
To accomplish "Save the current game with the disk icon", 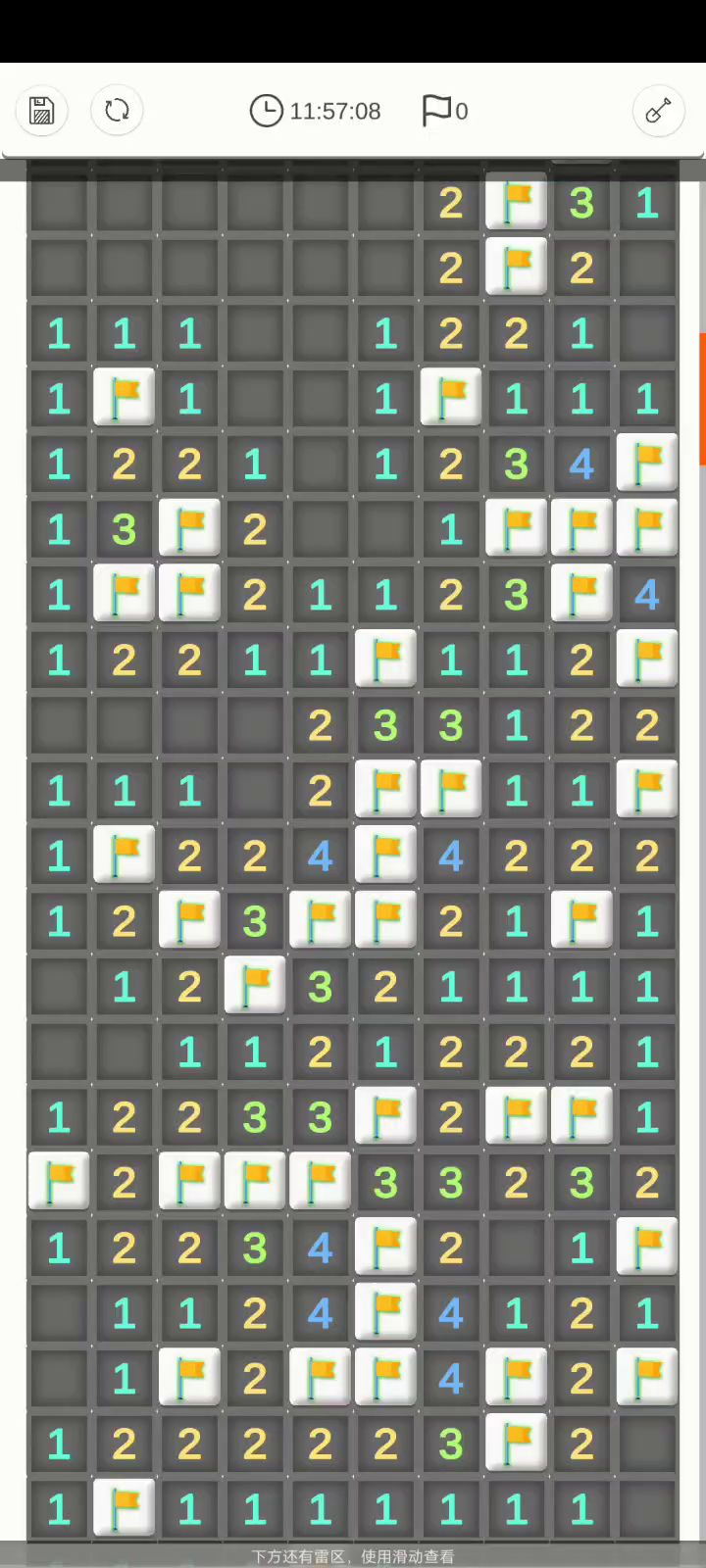I will (x=41, y=111).
